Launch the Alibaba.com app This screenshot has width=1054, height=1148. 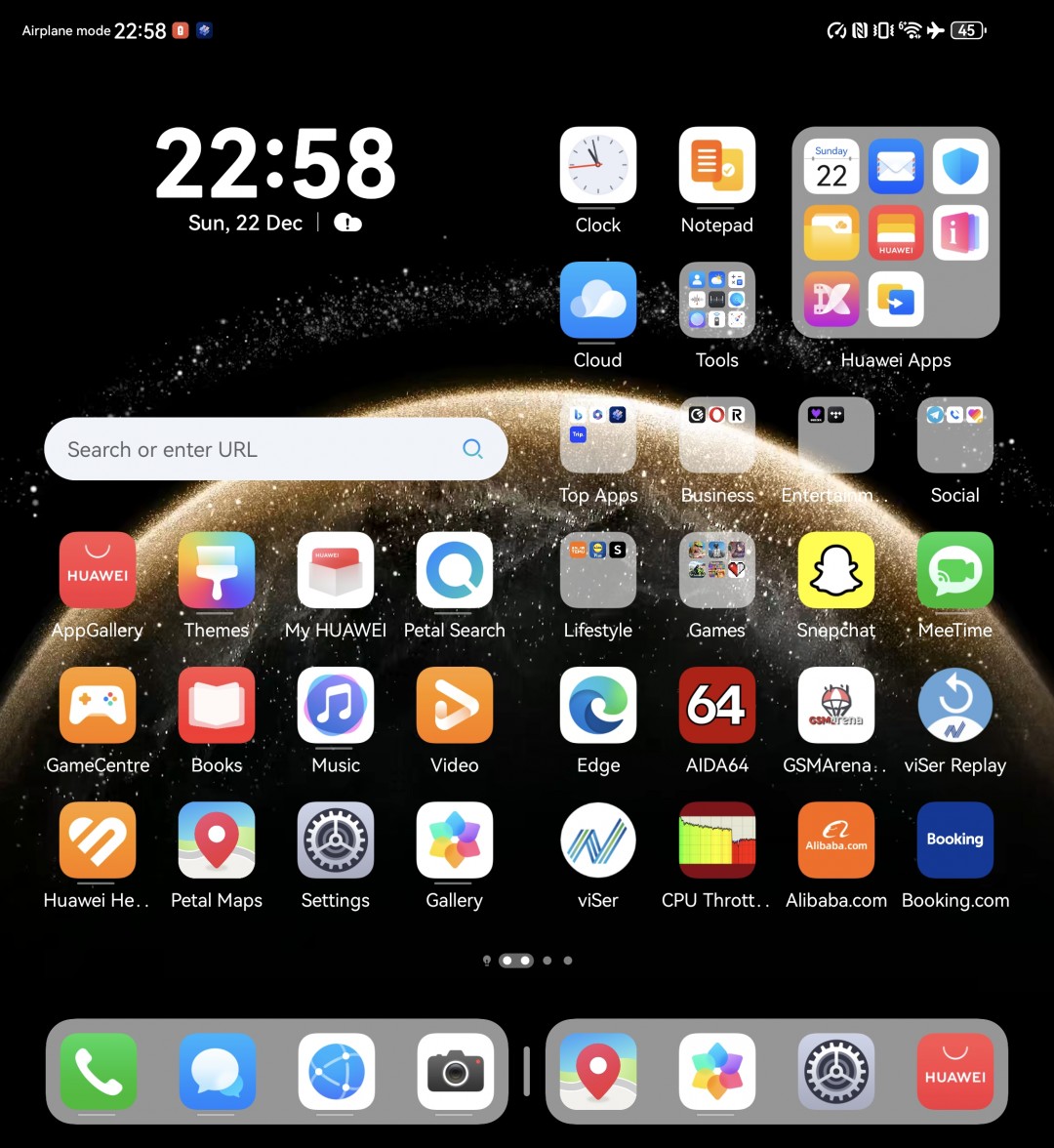(835, 840)
